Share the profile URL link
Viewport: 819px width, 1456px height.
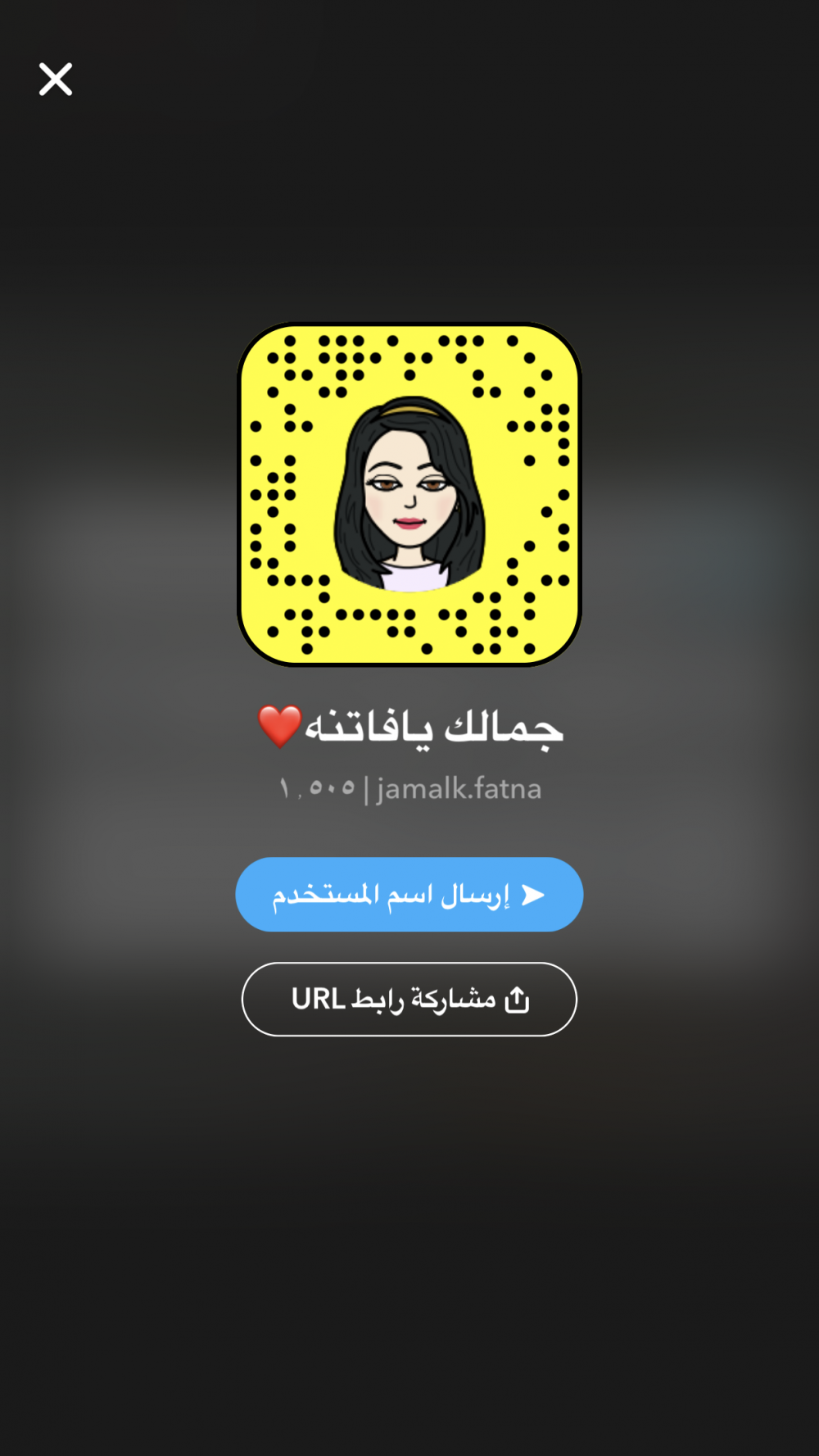pos(409,999)
